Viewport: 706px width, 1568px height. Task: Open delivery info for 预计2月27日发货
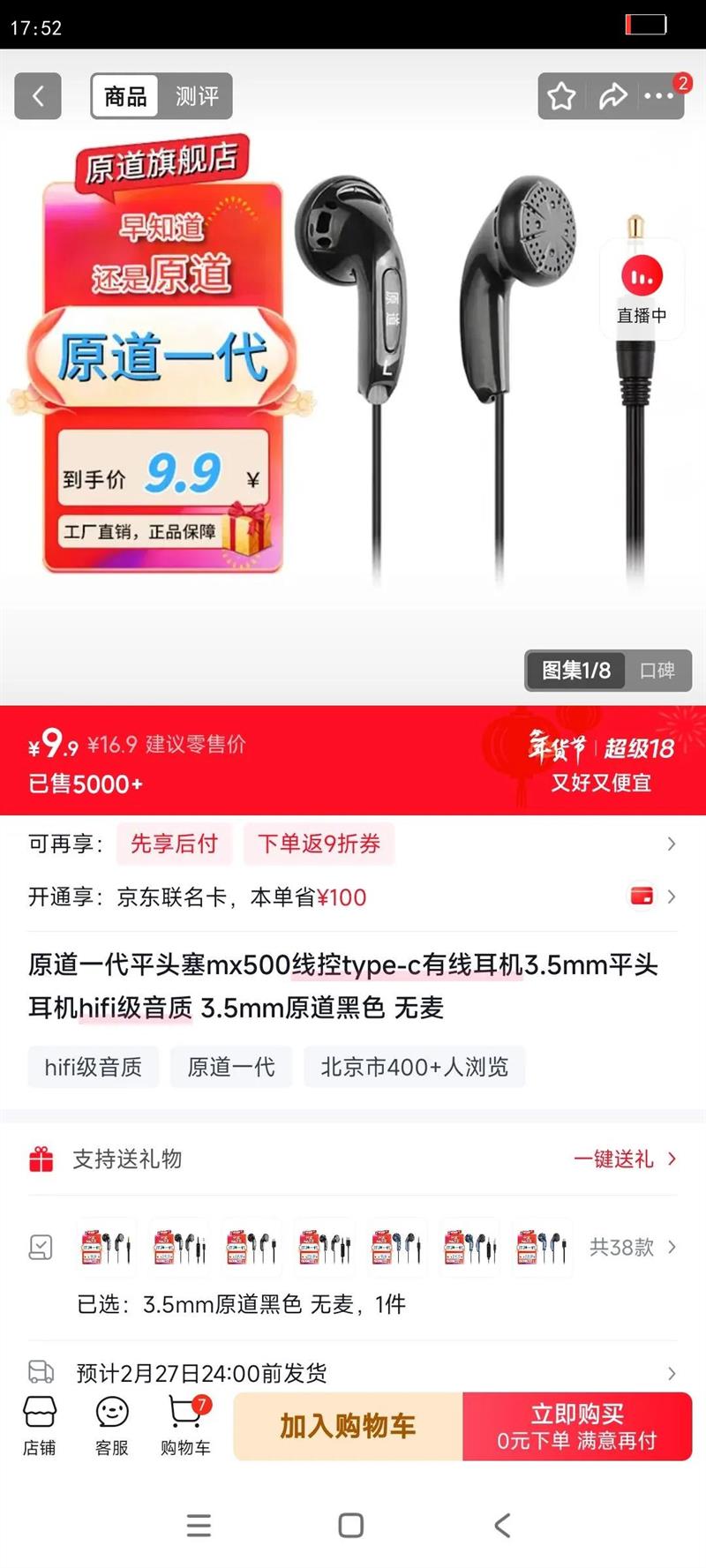pyautogui.click(x=353, y=1372)
